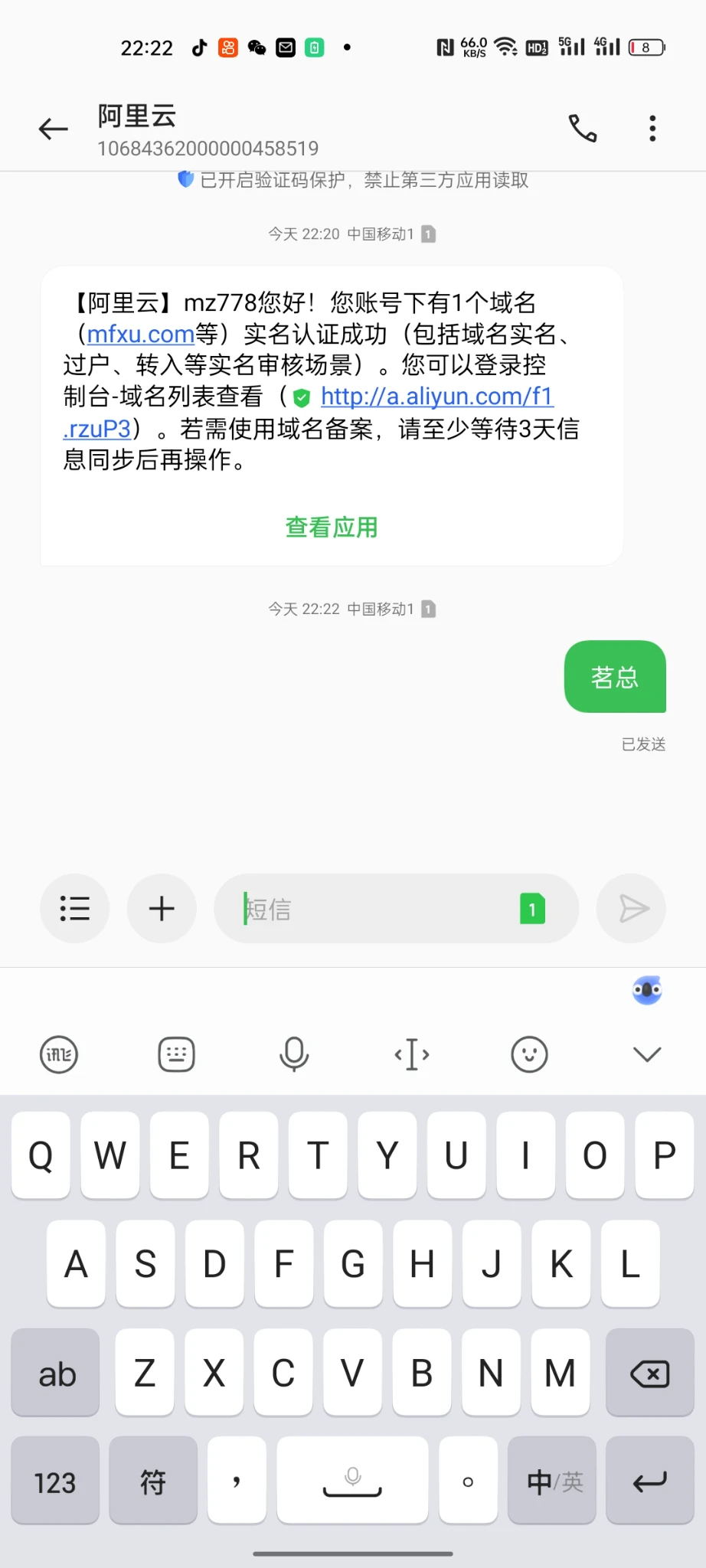Open keyboard layout switcher
Image resolution: width=706 pixels, height=1568 pixels.
[177, 1055]
